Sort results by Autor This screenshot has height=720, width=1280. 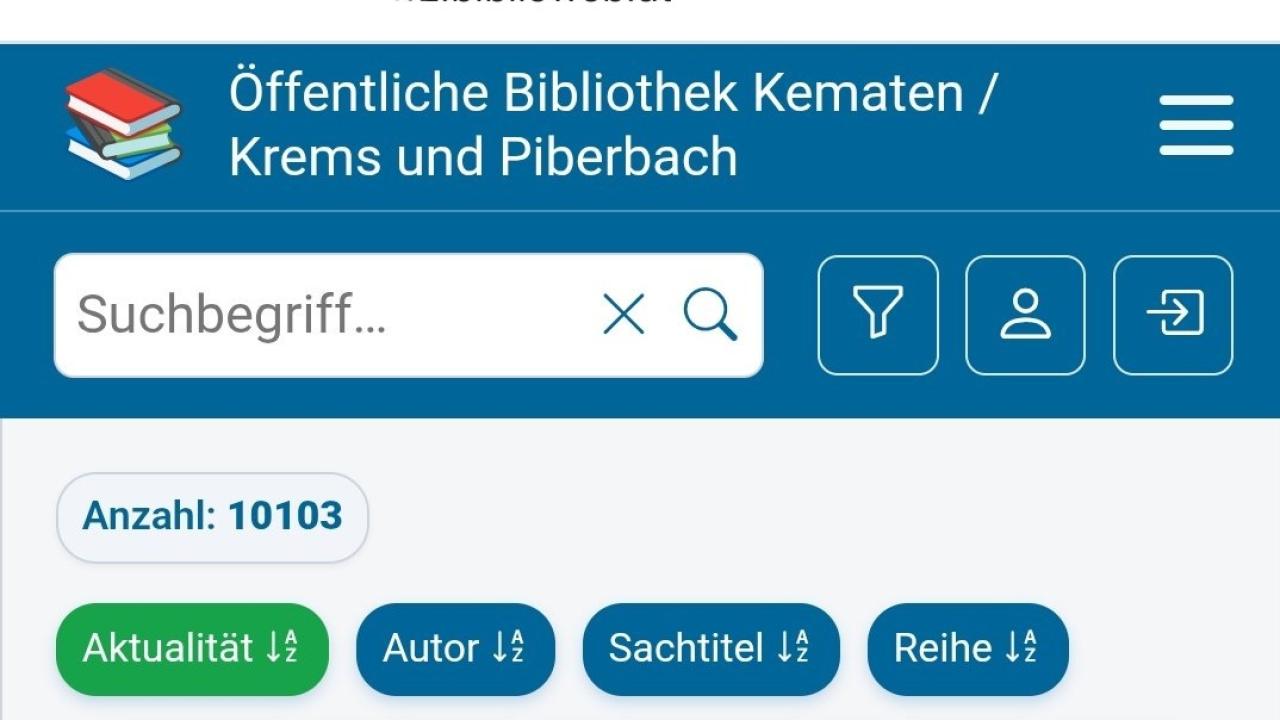[455, 649]
